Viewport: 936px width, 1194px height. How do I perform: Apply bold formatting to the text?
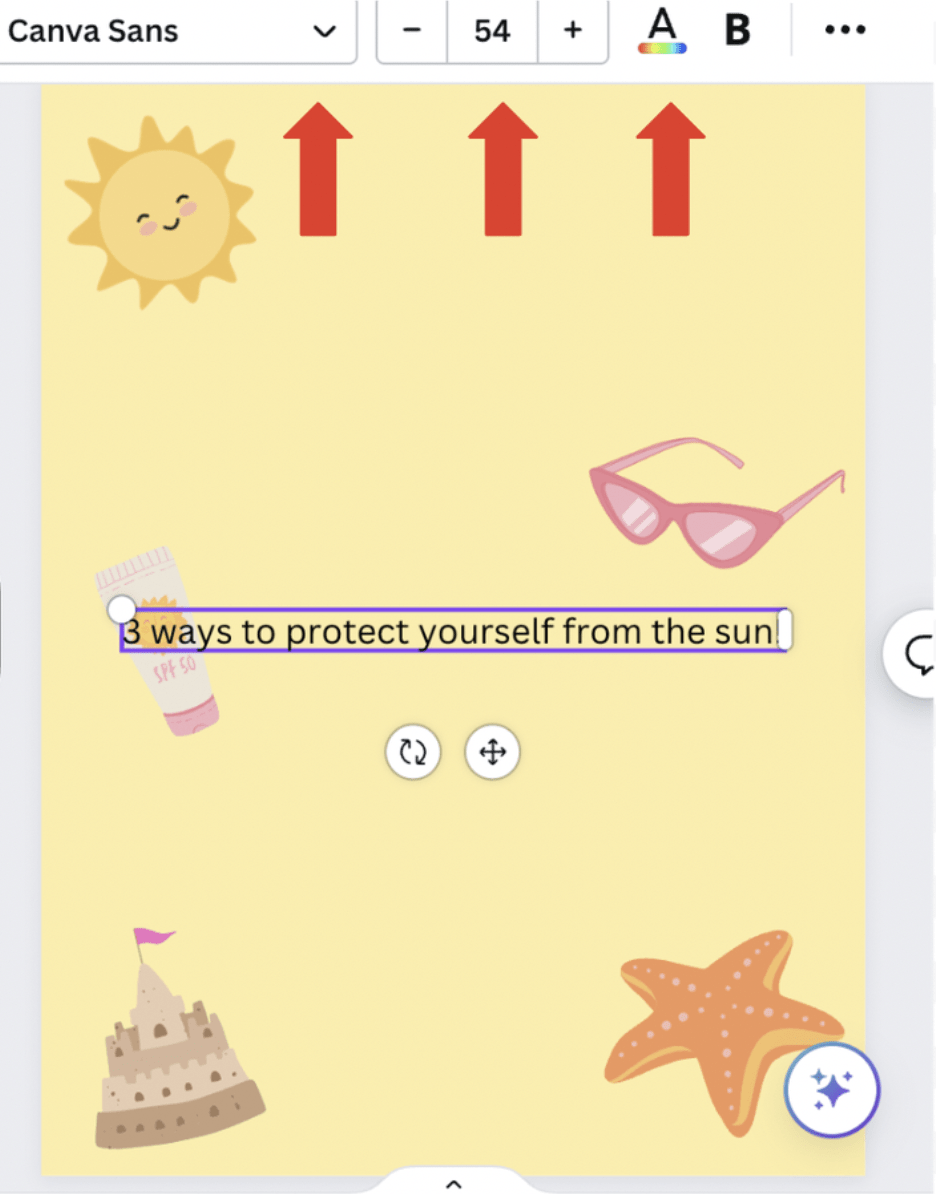click(737, 31)
